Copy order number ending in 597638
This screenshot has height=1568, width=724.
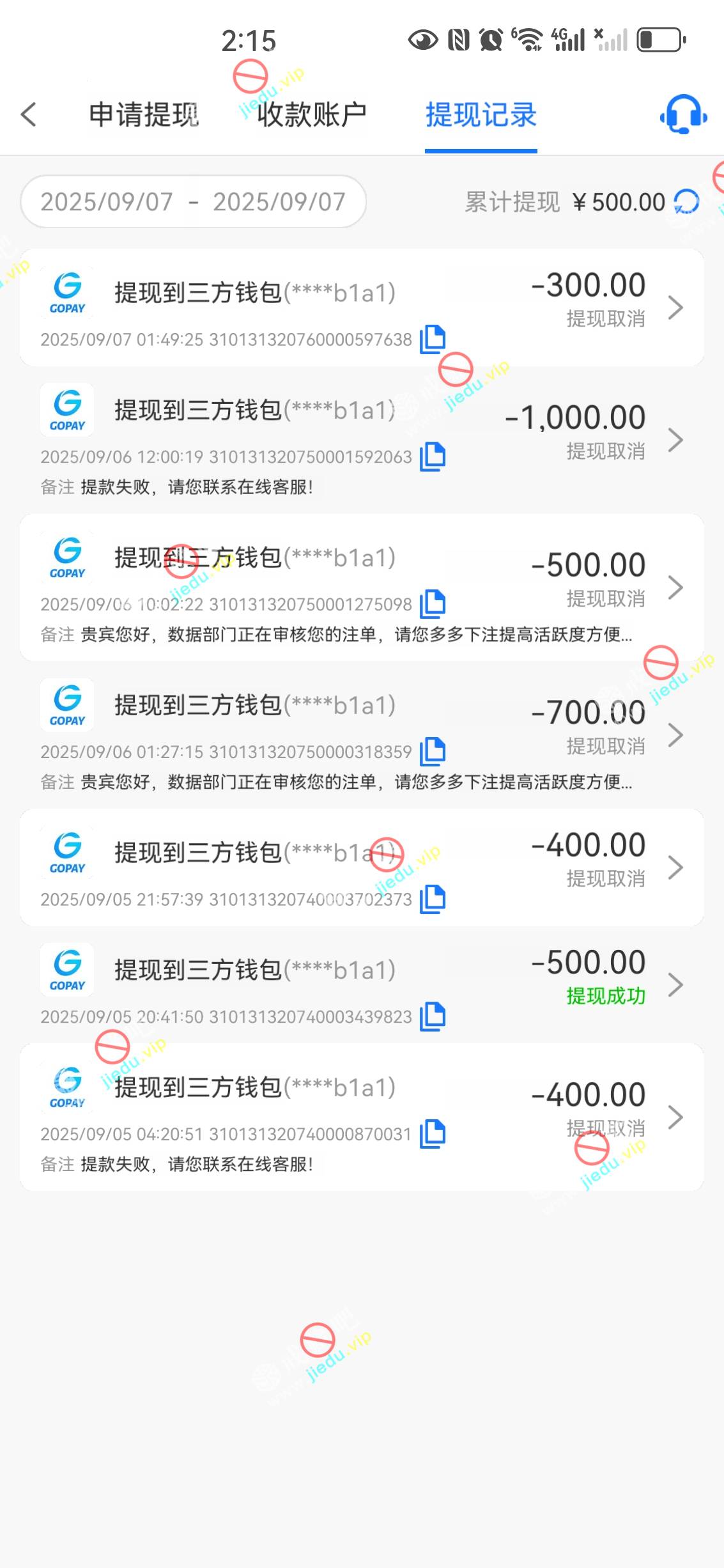click(x=433, y=339)
